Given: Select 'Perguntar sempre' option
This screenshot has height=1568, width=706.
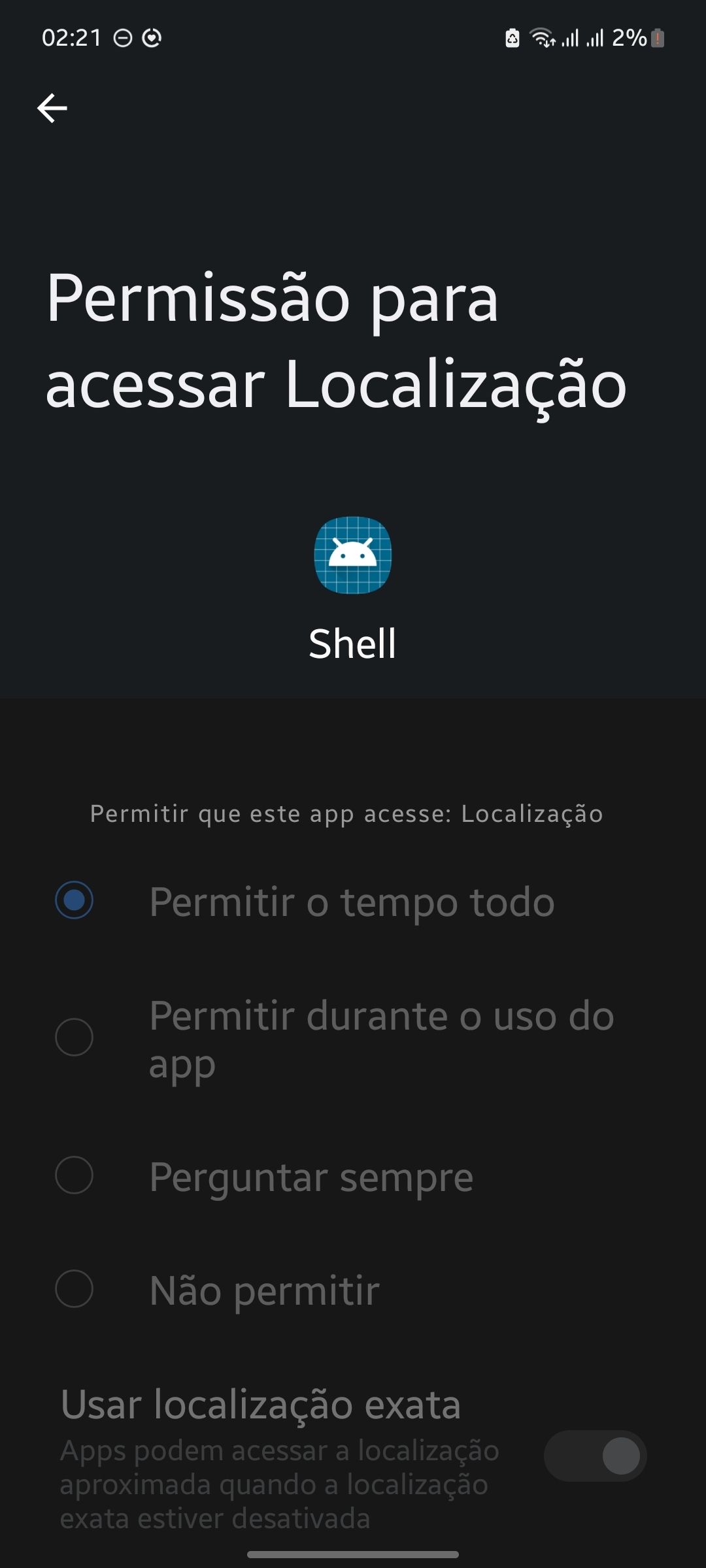Looking at the screenshot, I should (74, 1175).
